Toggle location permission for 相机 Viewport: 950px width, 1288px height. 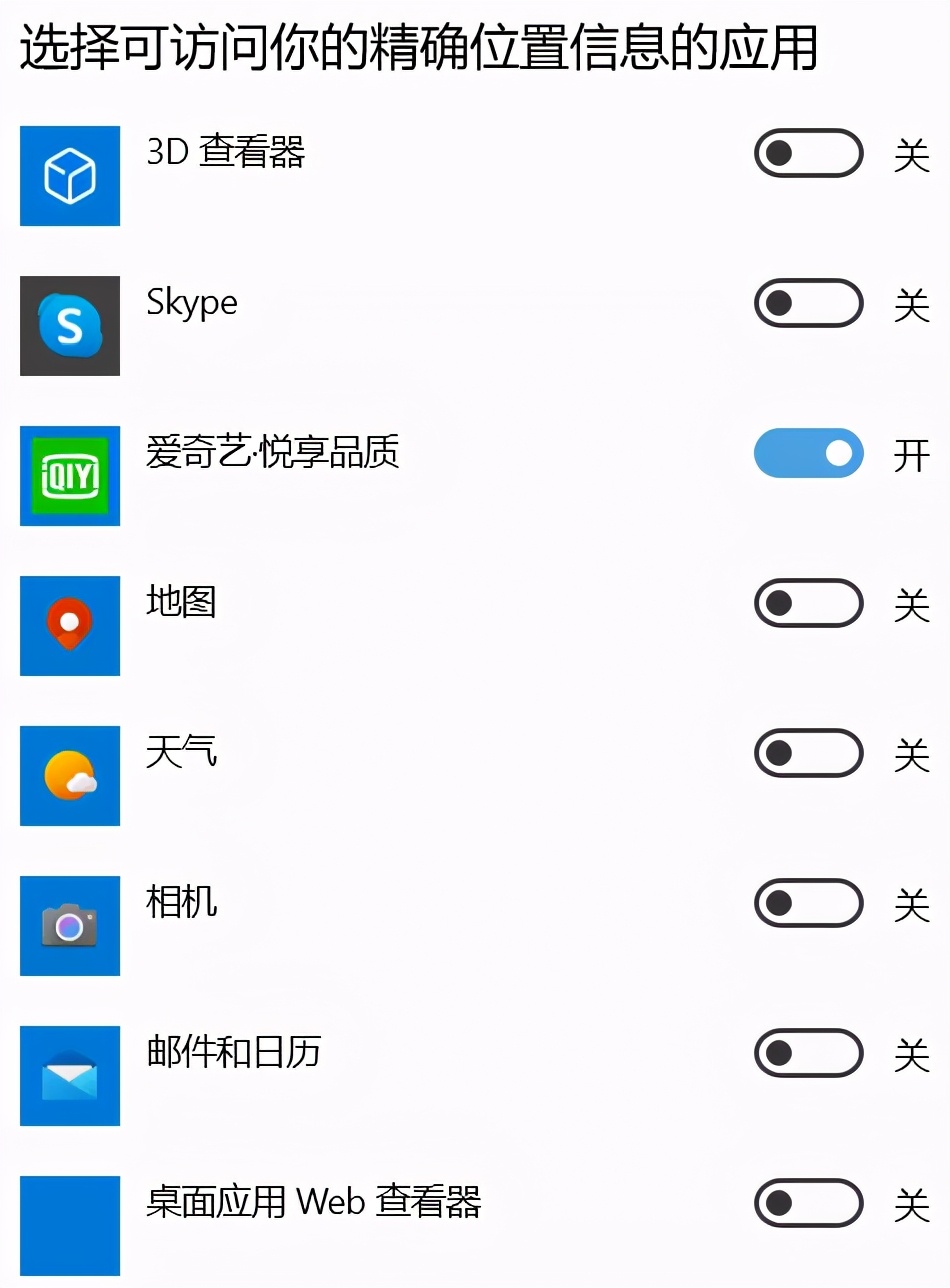pos(808,903)
